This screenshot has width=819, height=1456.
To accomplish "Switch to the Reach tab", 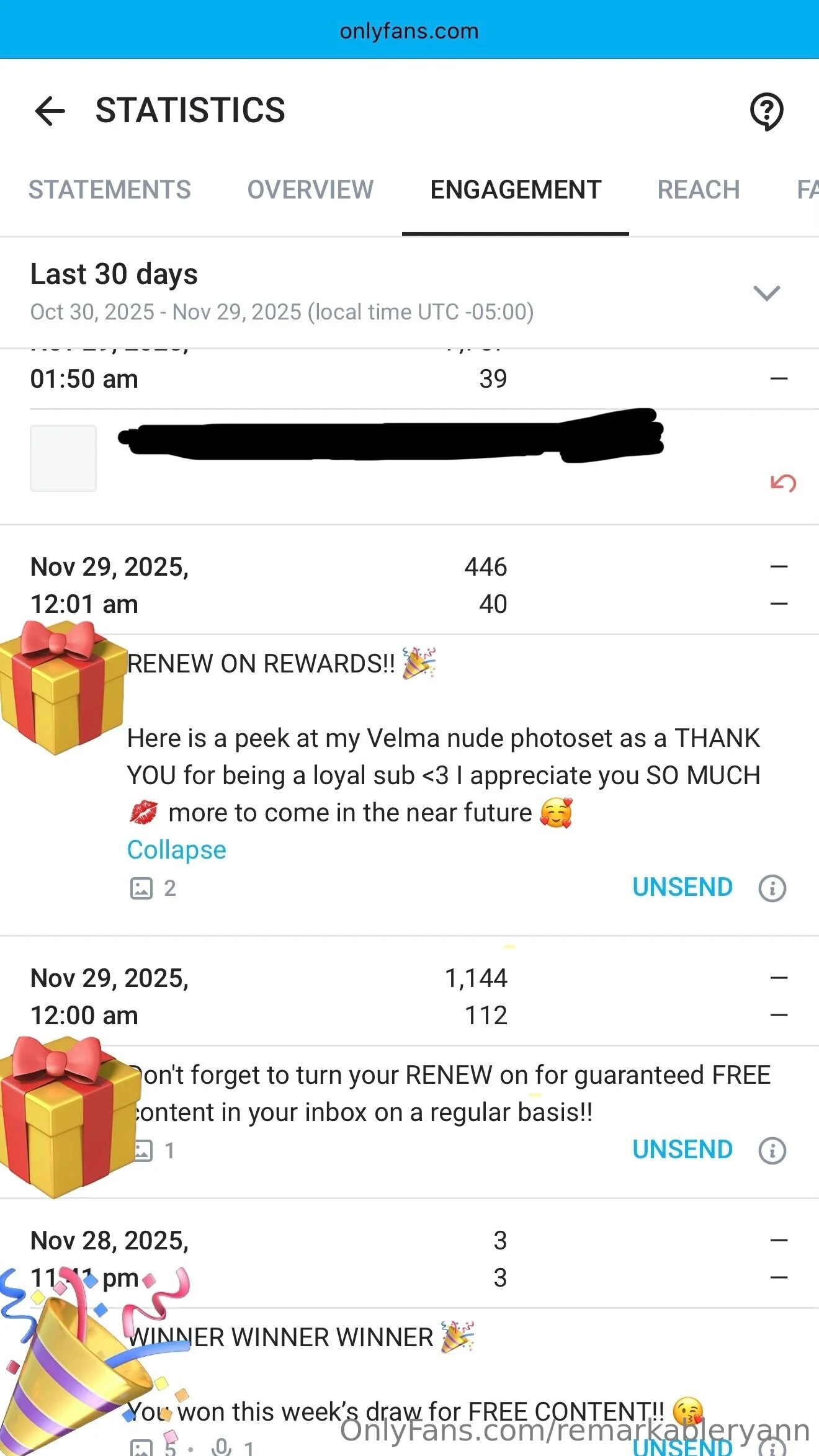I will click(x=698, y=190).
